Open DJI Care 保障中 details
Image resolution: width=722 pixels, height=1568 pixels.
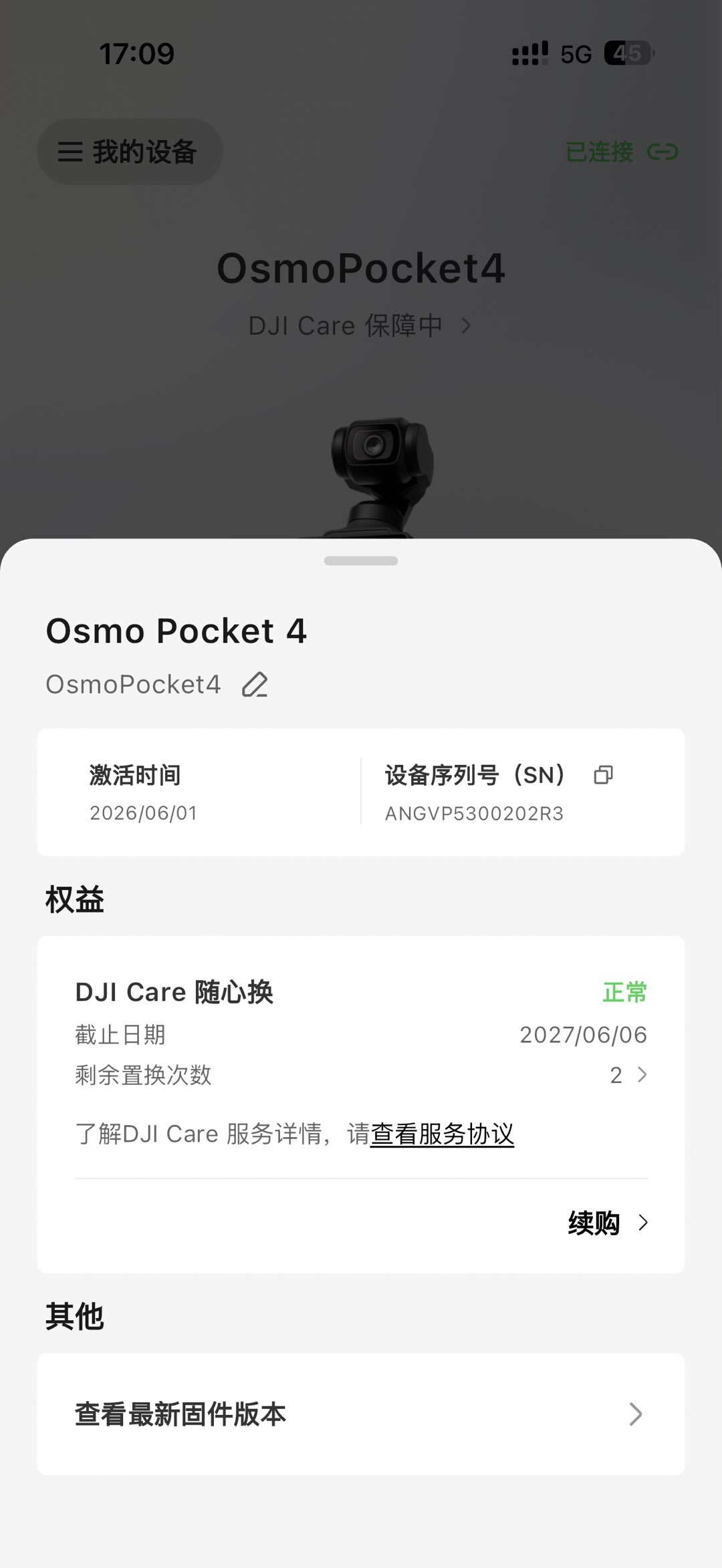(x=360, y=325)
